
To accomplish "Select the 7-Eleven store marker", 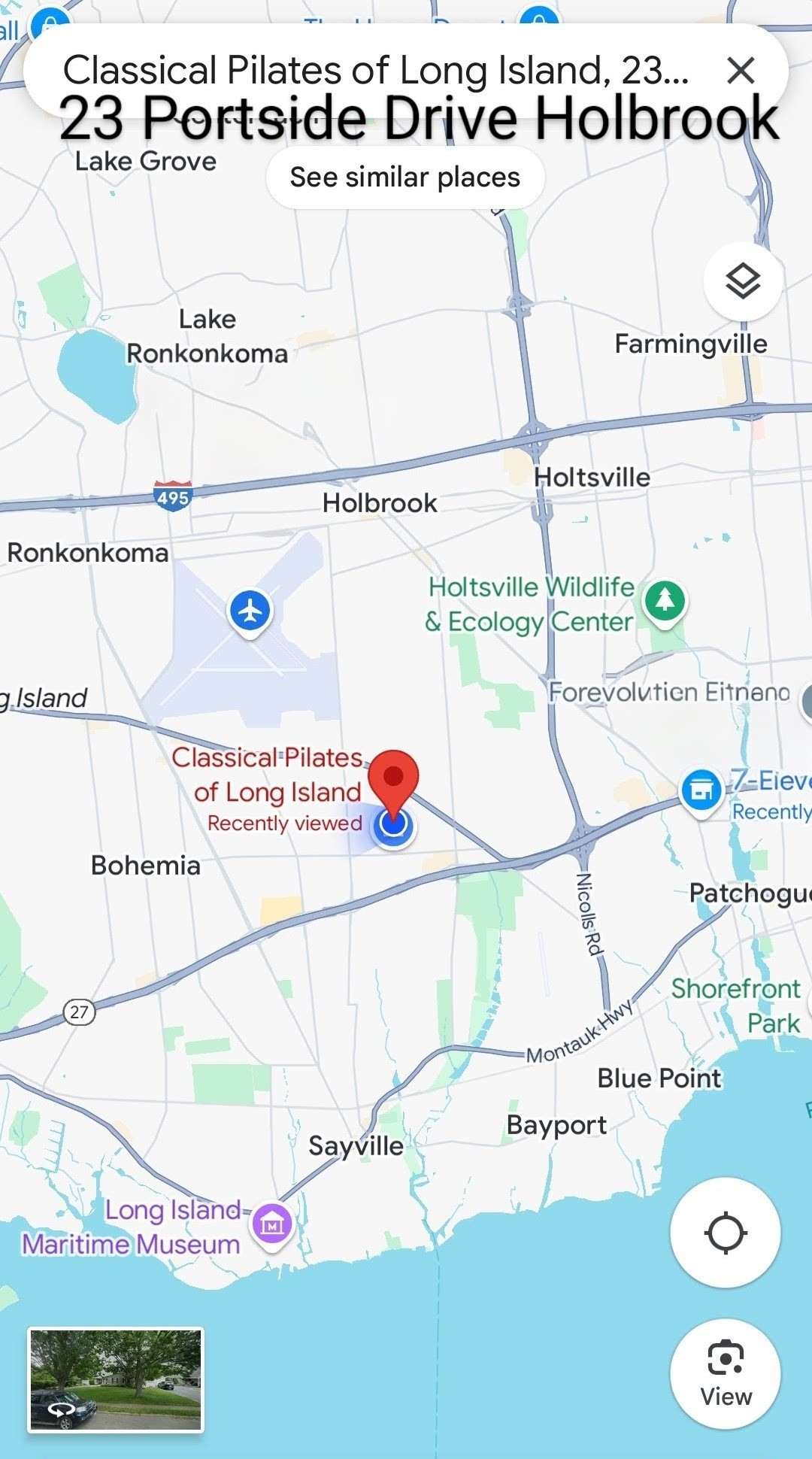I will coord(701,790).
